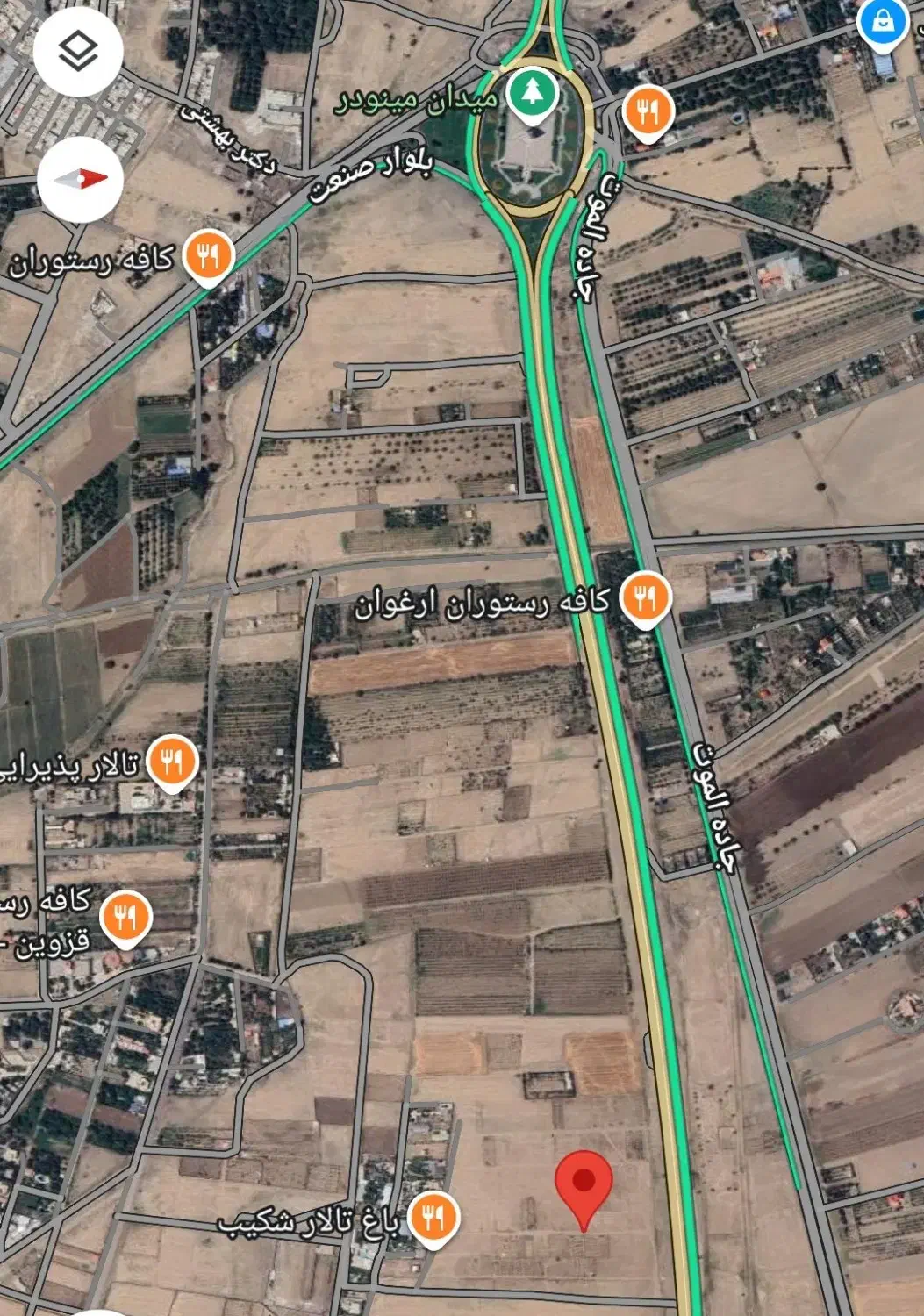Tap the compass to reset orientation
The width and height of the screenshot is (924, 1316).
click(80, 179)
